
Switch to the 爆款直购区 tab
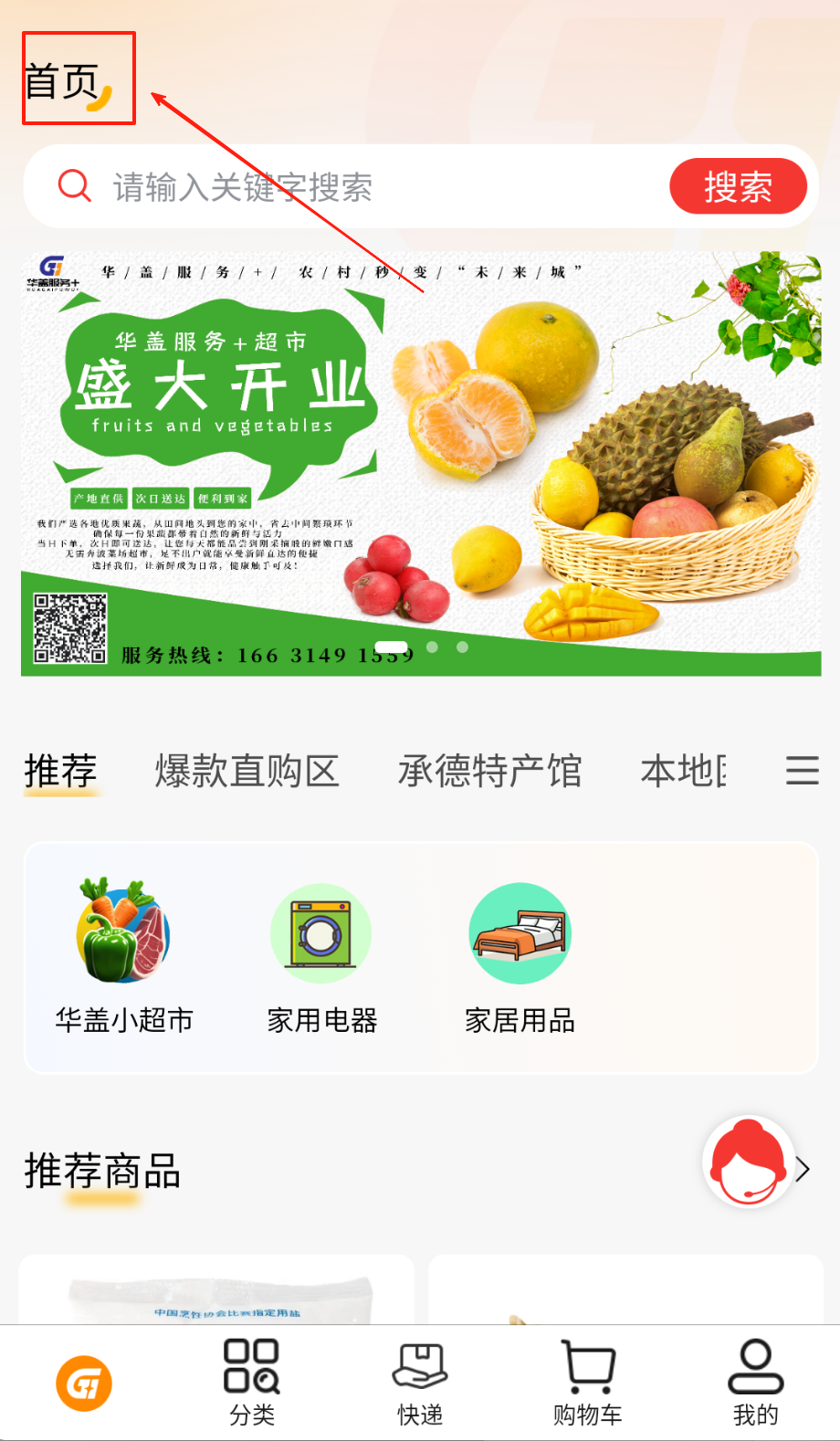coord(247,771)
